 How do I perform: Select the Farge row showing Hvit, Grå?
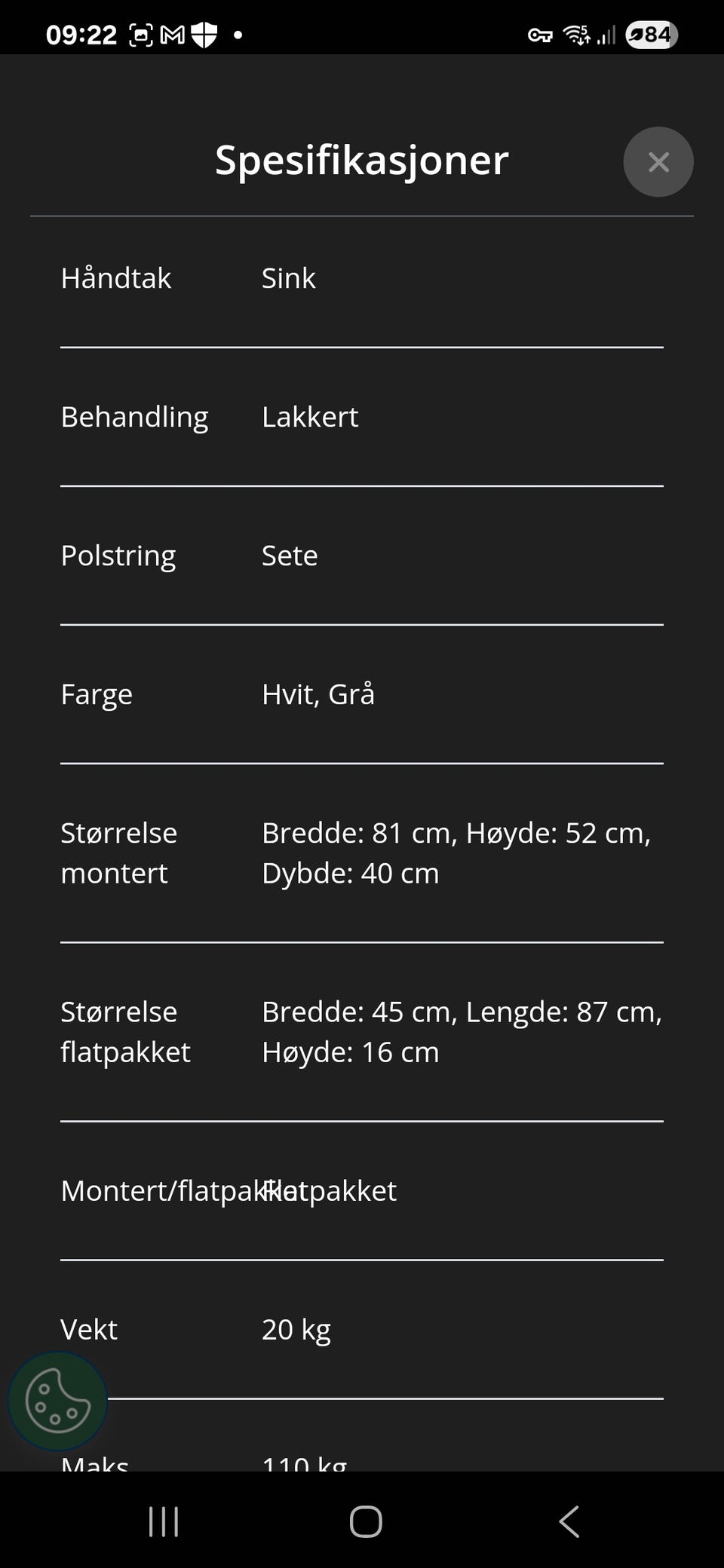pyautogui.click(x=362, y=694)
